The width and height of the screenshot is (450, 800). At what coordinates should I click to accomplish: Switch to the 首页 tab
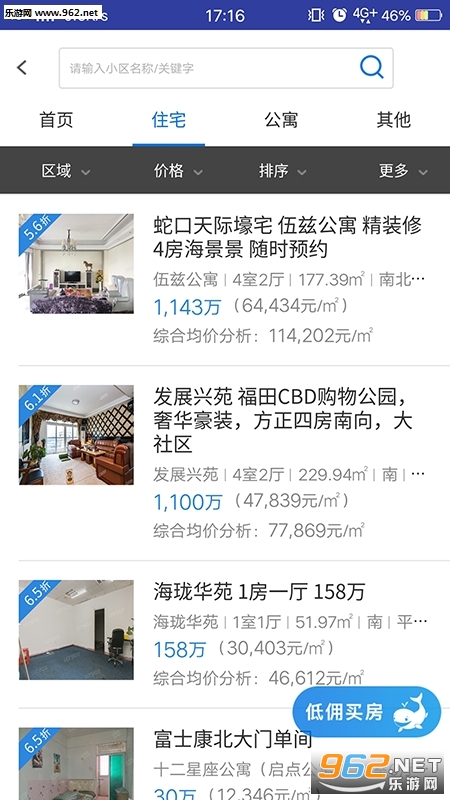(x=56, y=120)
